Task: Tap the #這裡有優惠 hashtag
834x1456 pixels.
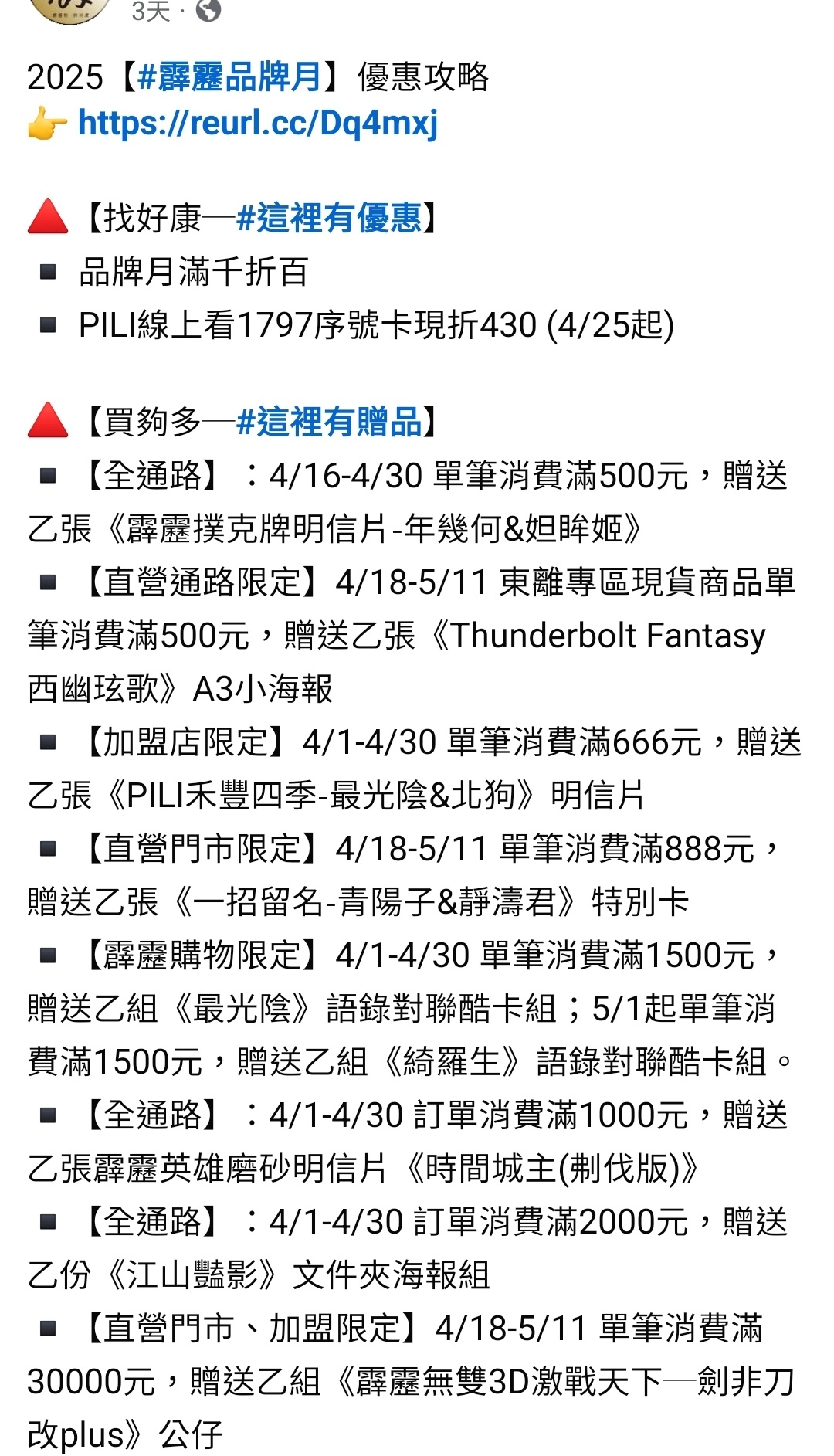Action: (x=329, y=218)
